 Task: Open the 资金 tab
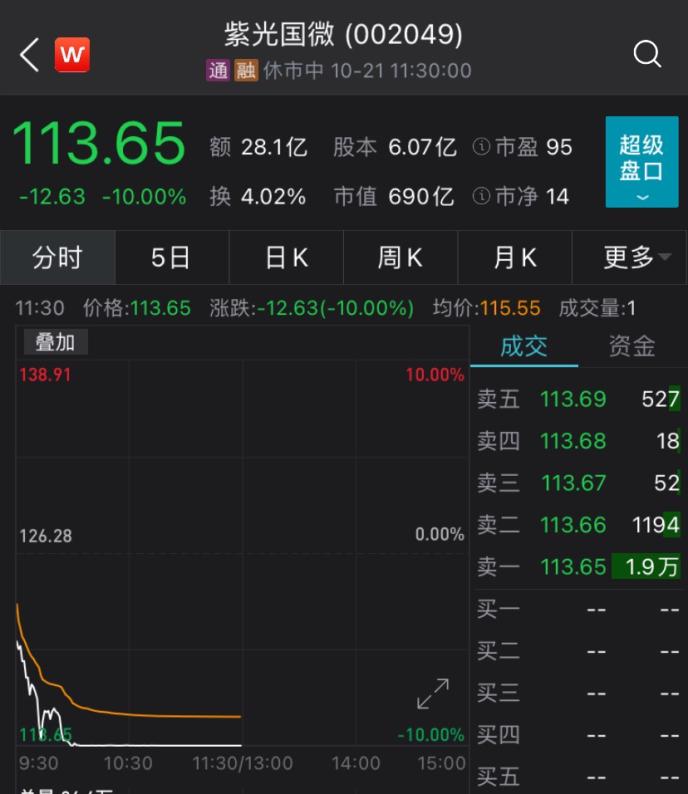click(x=632, y=346)
